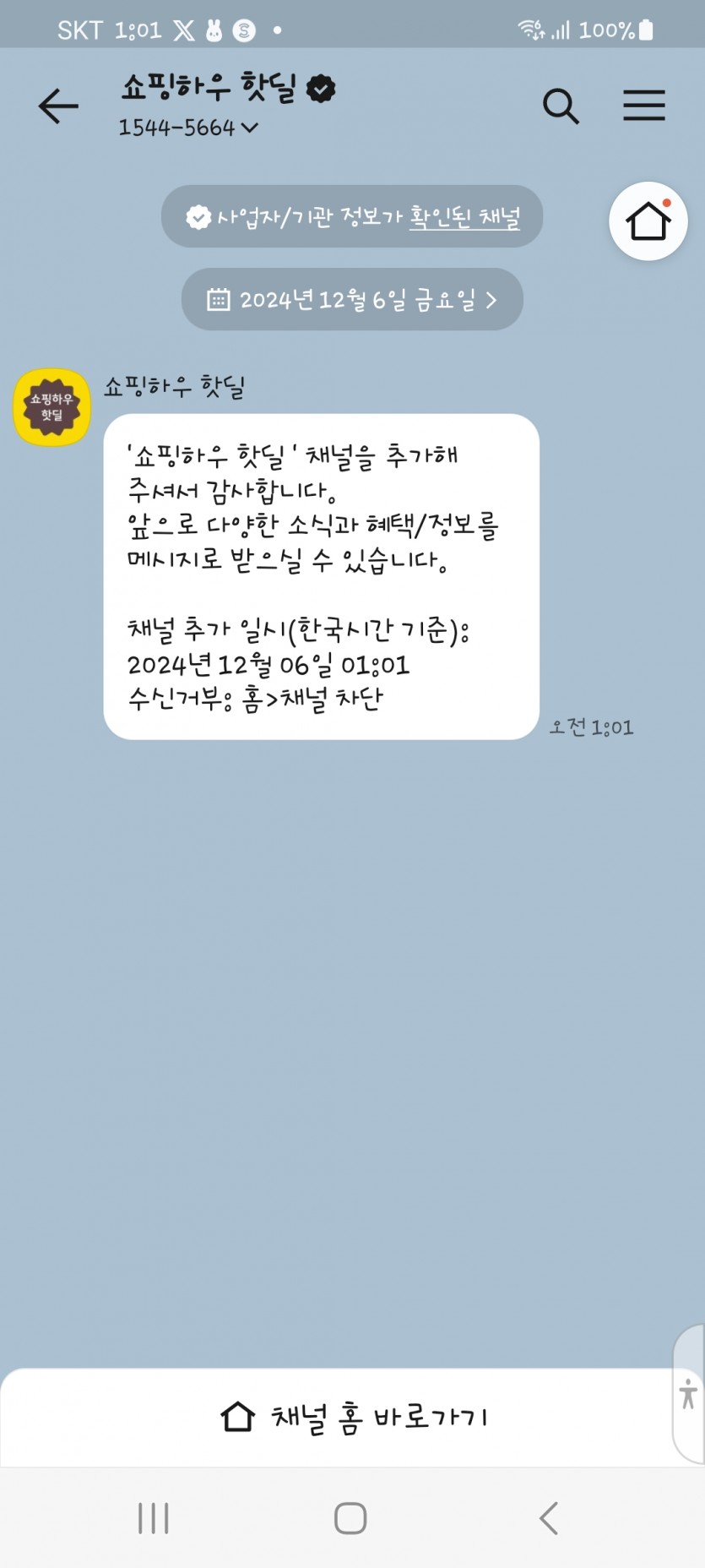Tap the floating channel home icon

point(648,221)
